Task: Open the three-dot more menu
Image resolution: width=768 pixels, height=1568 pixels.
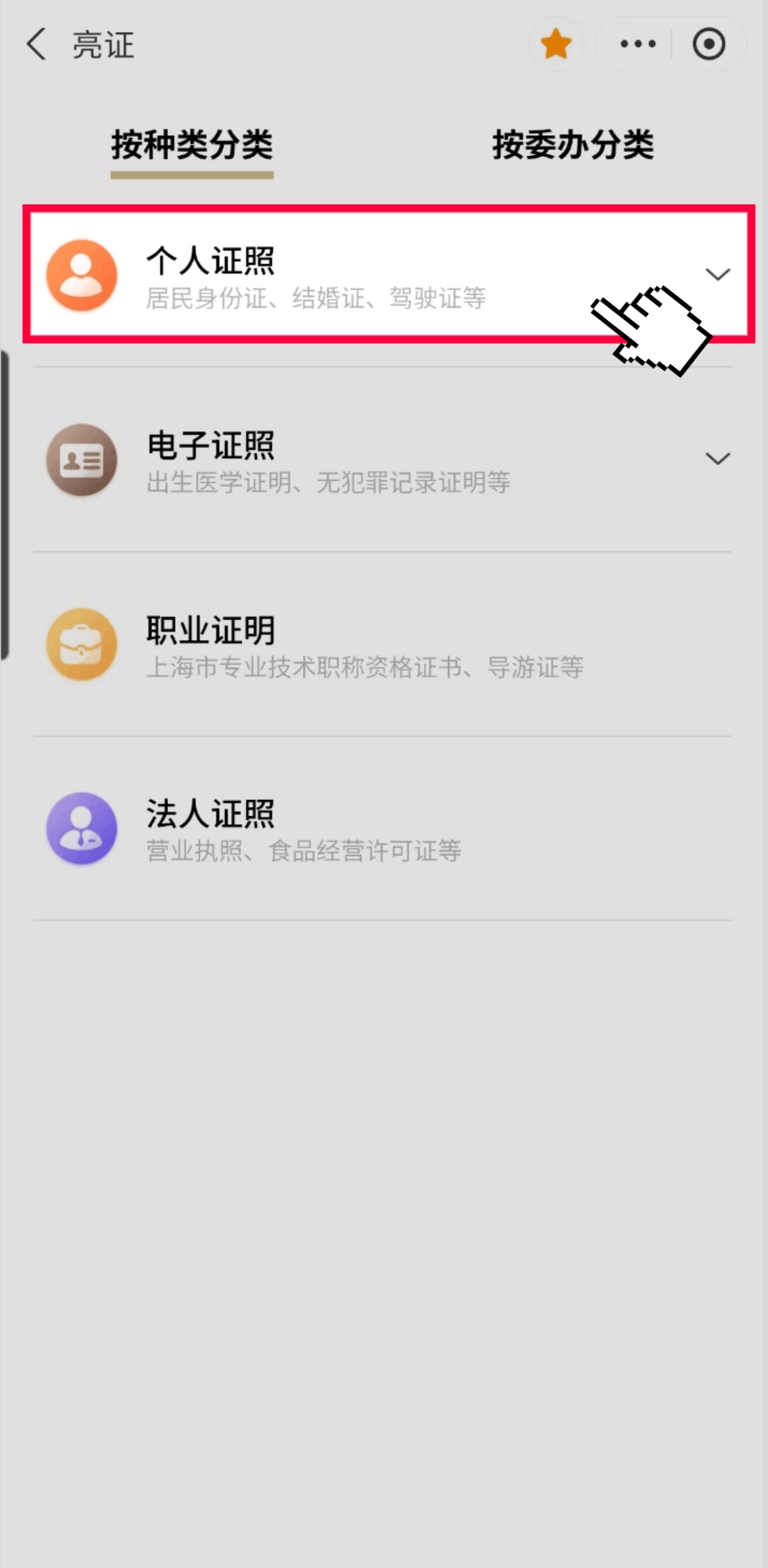Action: [x=637, y=44]
